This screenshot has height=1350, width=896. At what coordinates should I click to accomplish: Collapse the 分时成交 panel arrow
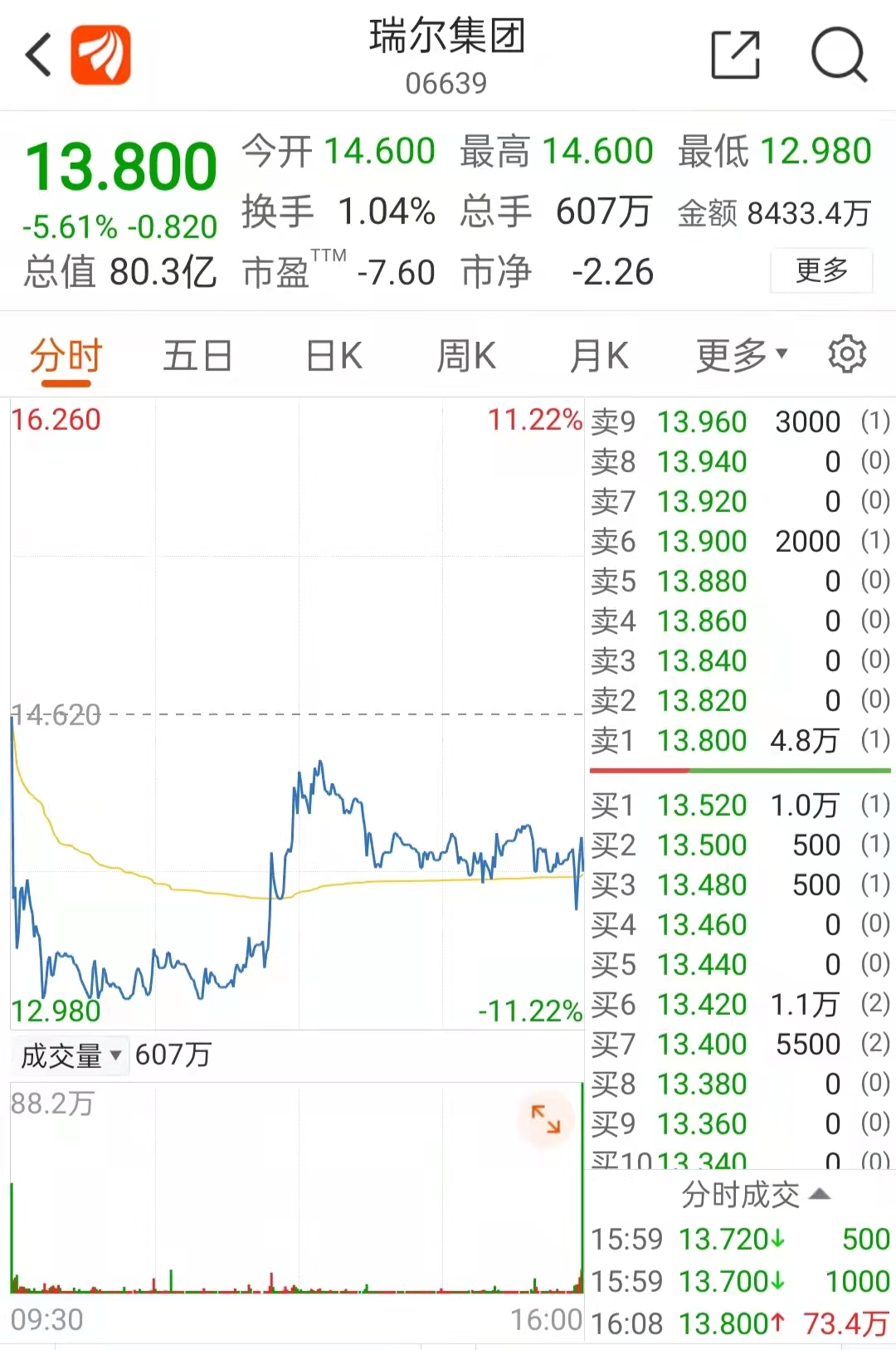pyautogui.click(x=818, y=1193)
